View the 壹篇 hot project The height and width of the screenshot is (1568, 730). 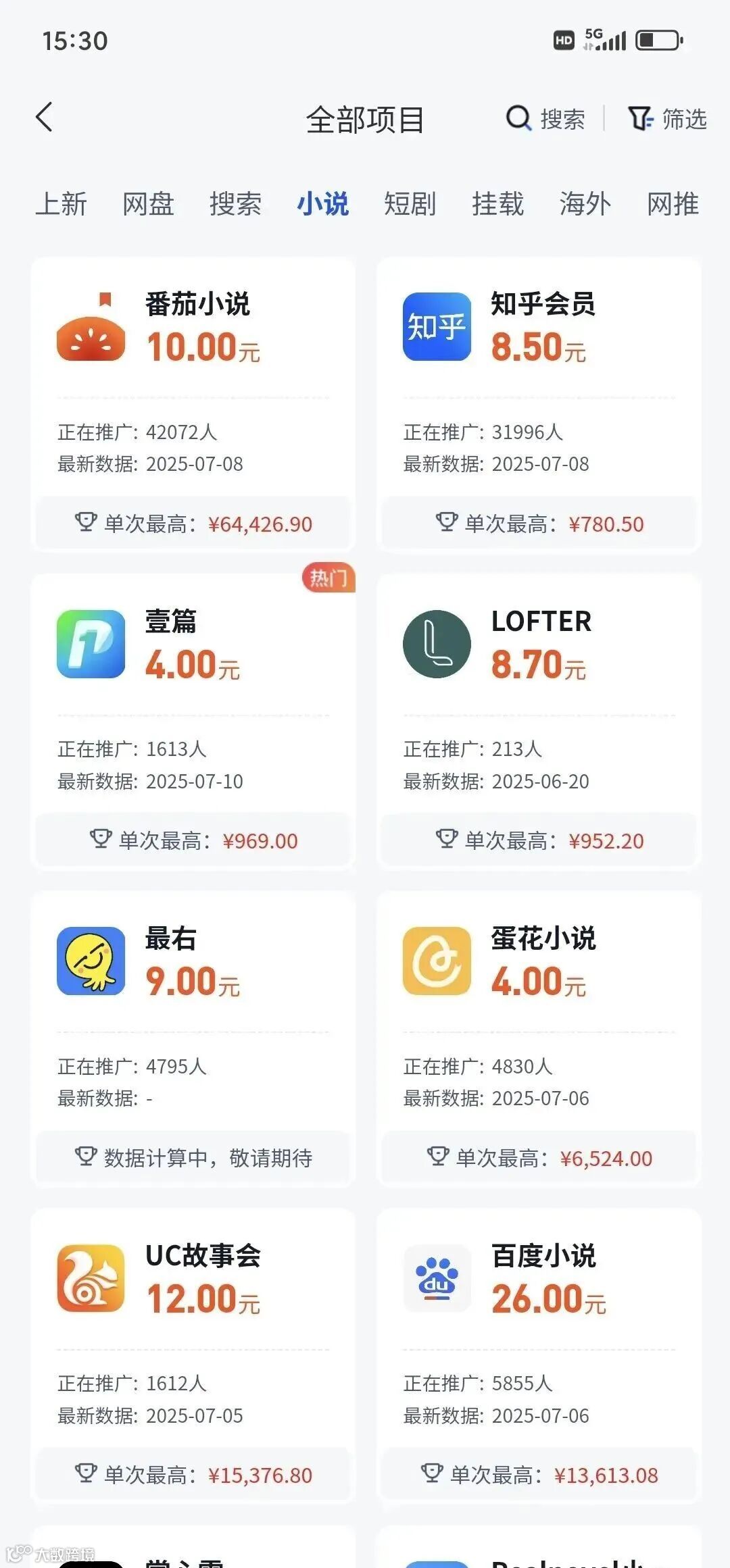[x=193, y=722]
